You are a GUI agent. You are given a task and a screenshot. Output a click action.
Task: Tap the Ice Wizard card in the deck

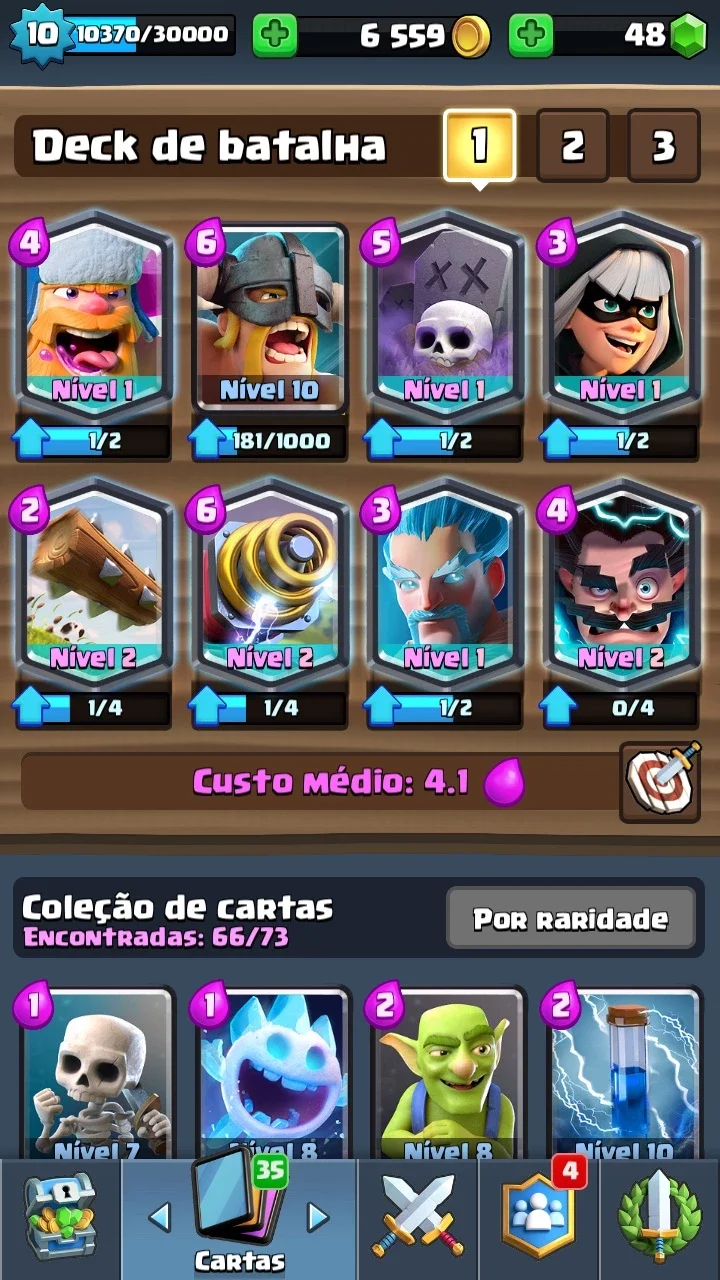pos(444,584)
